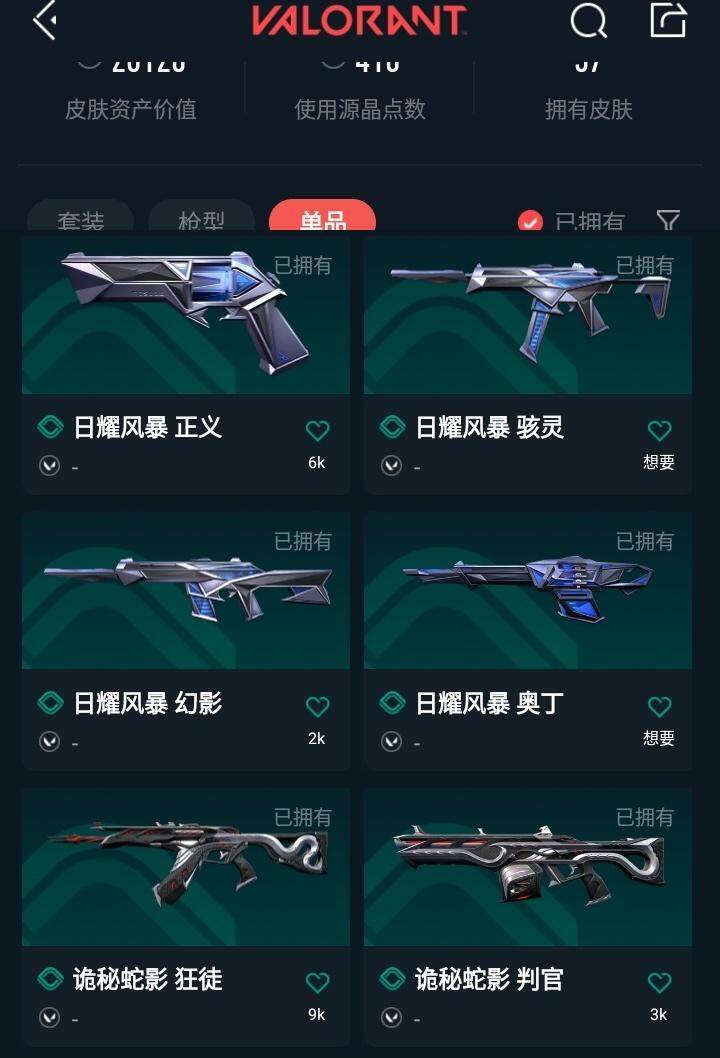Screen dimensions: 720x1058
Task: Select the 单品 tab
Action: coord(322,220)
